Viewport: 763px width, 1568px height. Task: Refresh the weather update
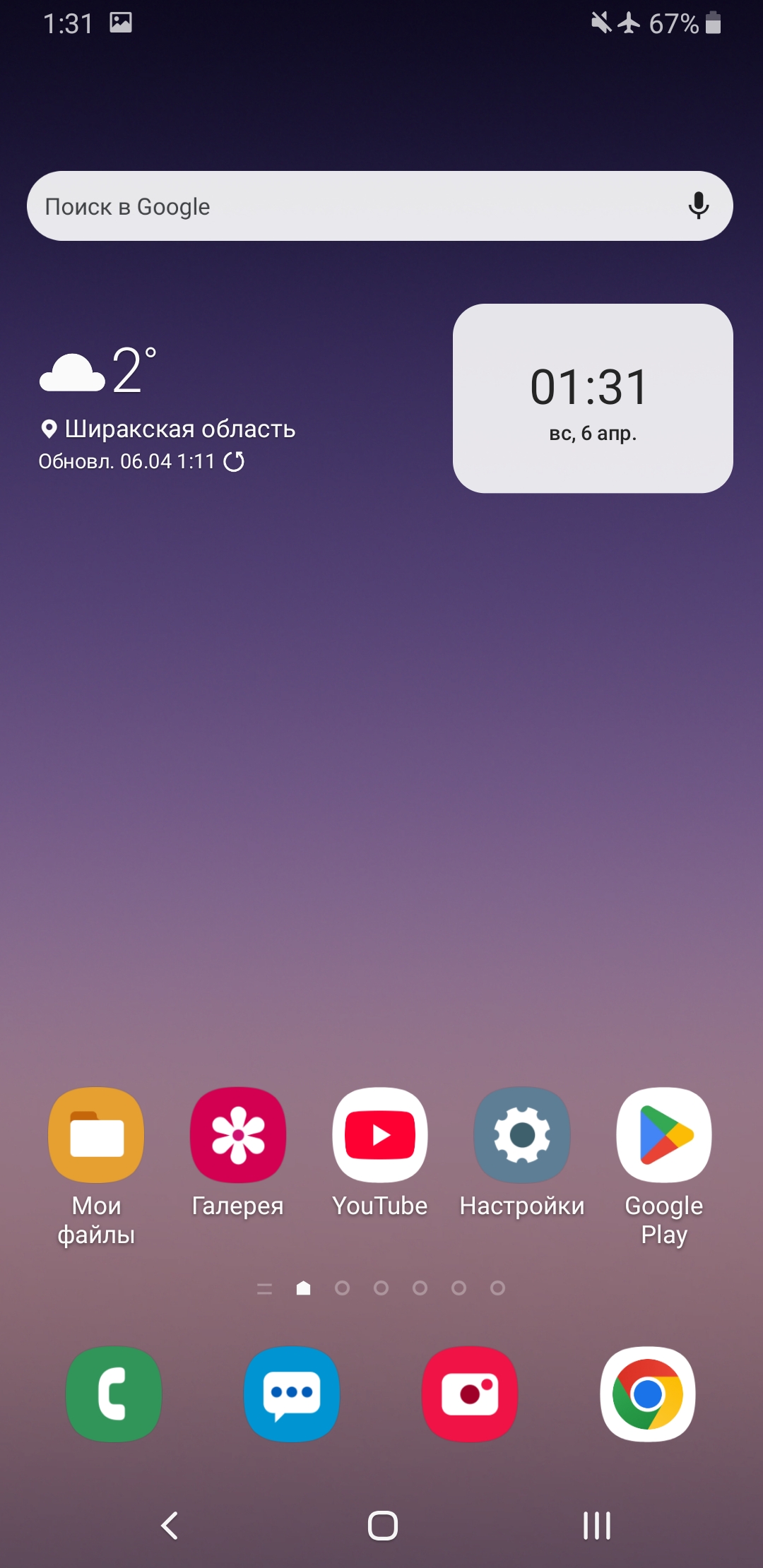[x=234, y=462]
